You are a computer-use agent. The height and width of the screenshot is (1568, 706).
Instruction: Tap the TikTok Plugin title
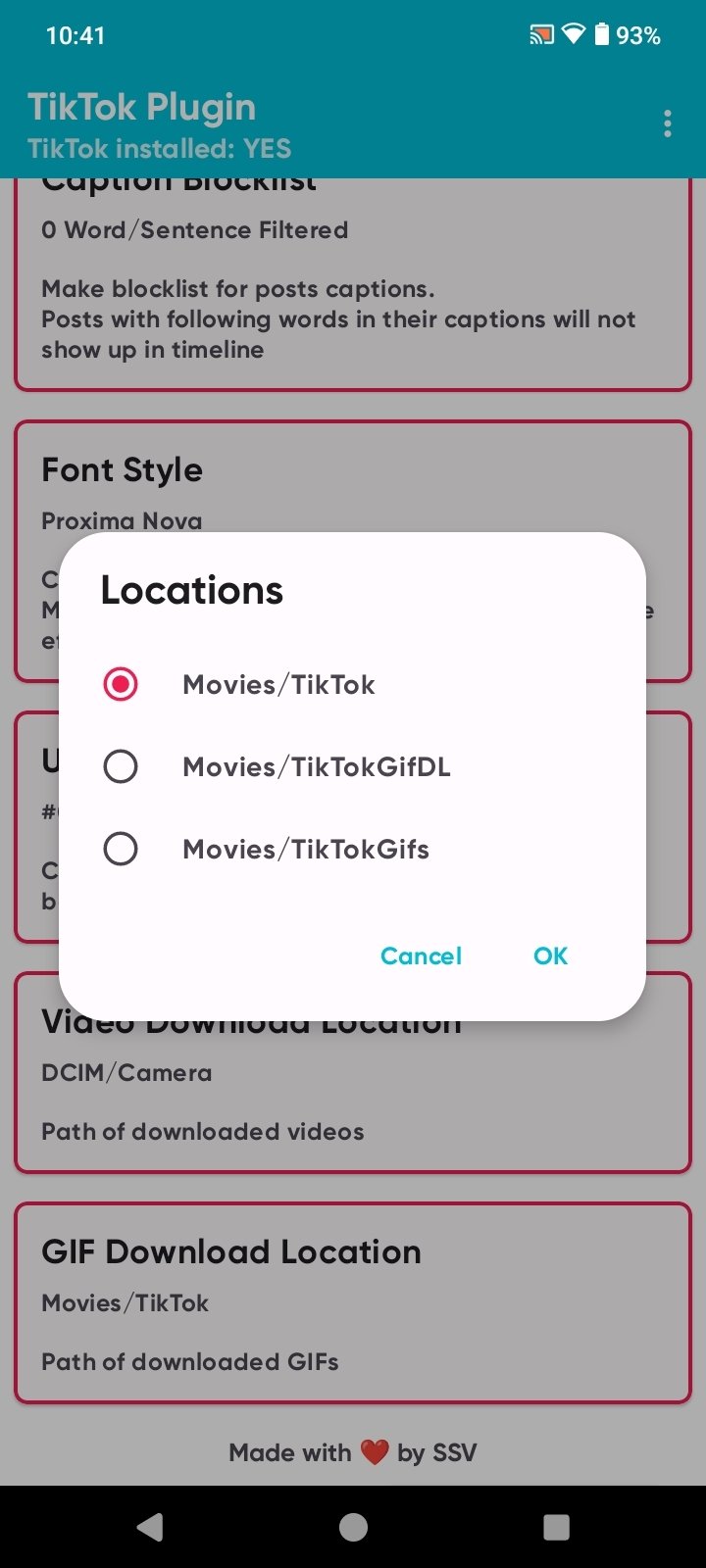click(x=142, y=106)
